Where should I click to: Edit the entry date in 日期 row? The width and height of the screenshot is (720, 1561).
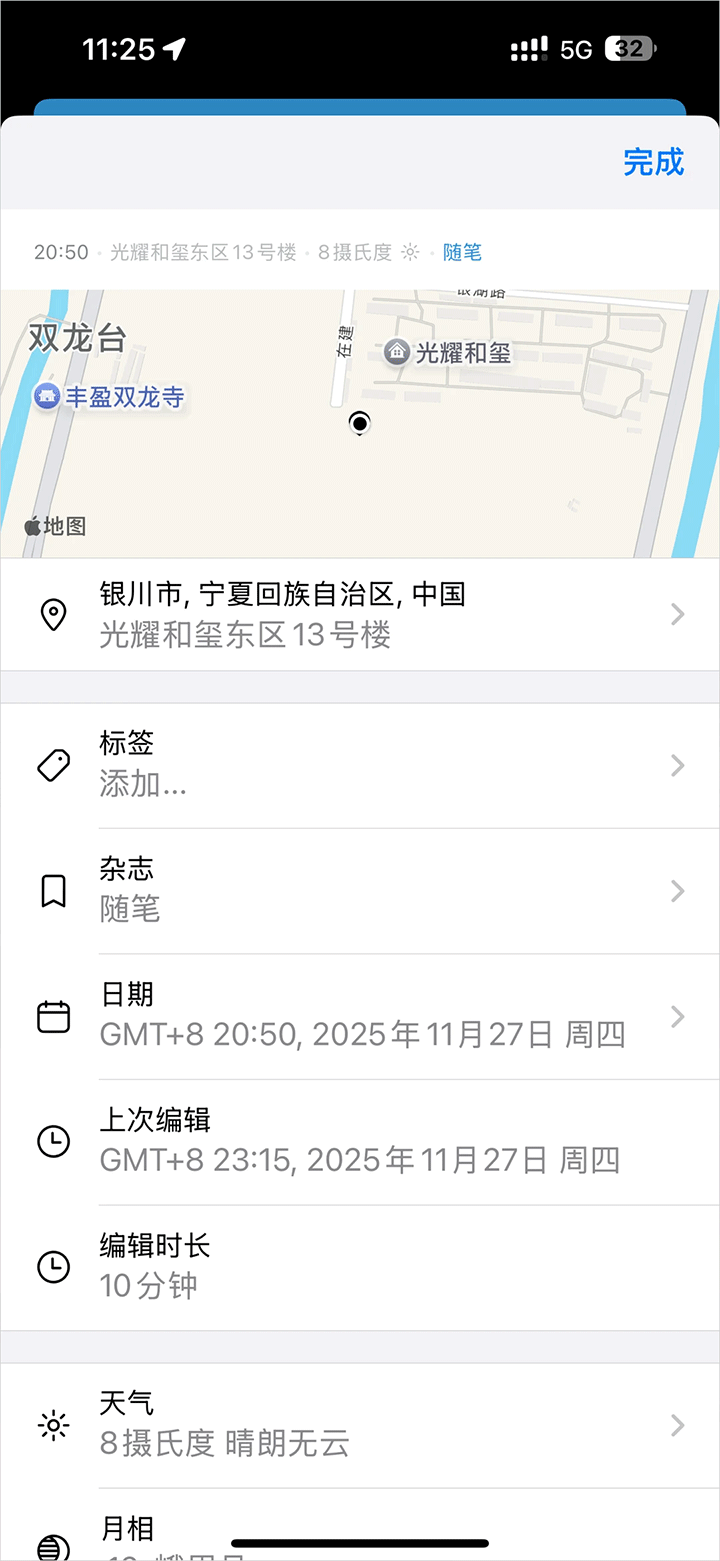[x=360, y=1016]
